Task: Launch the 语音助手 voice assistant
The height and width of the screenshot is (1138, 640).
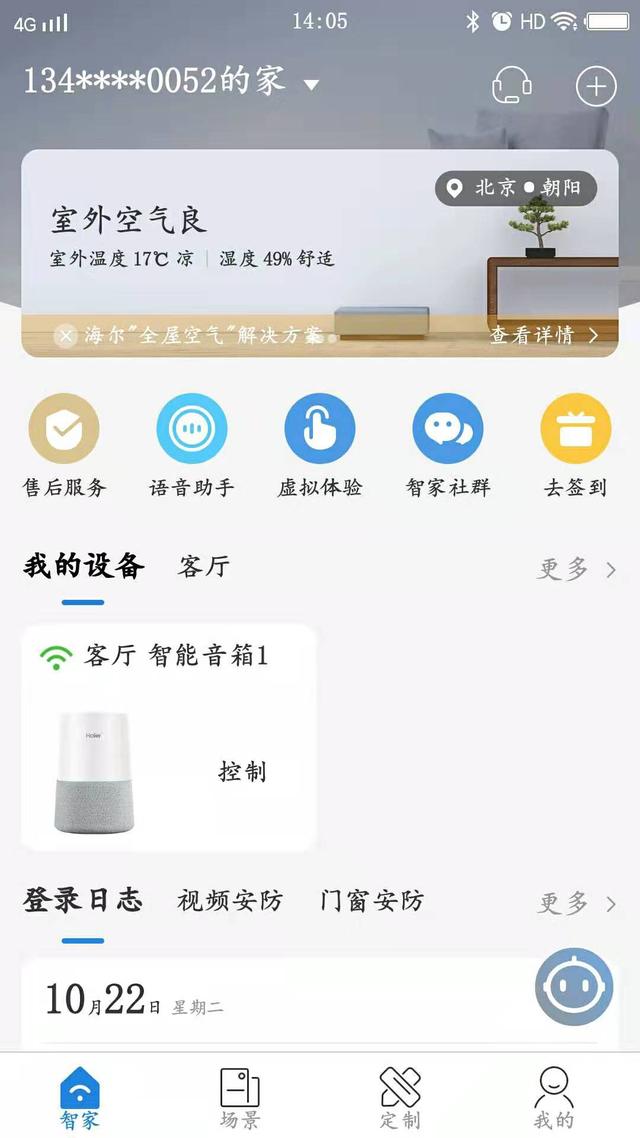Action: [192, 430]
